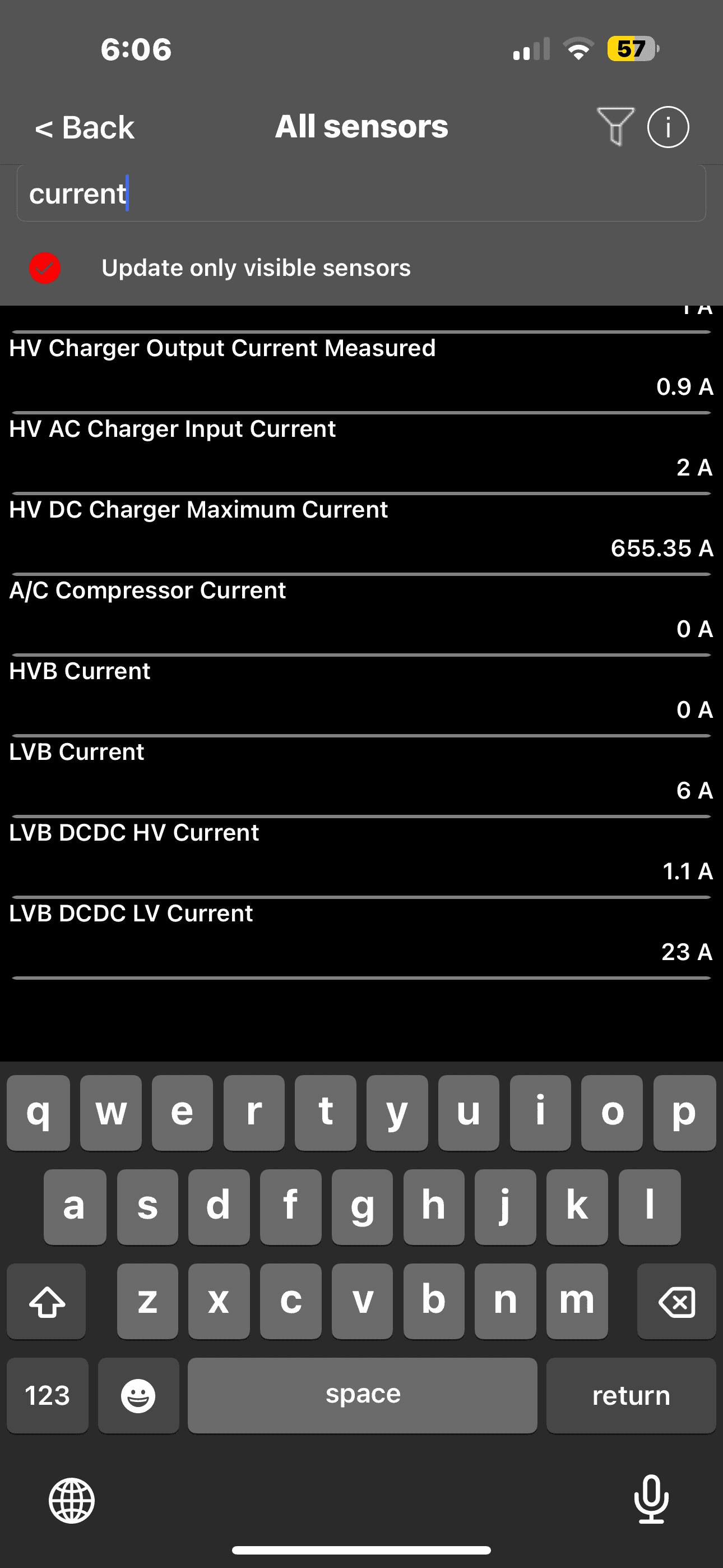Open HV Charger Output Current Measured sensor

pos(361,368)
